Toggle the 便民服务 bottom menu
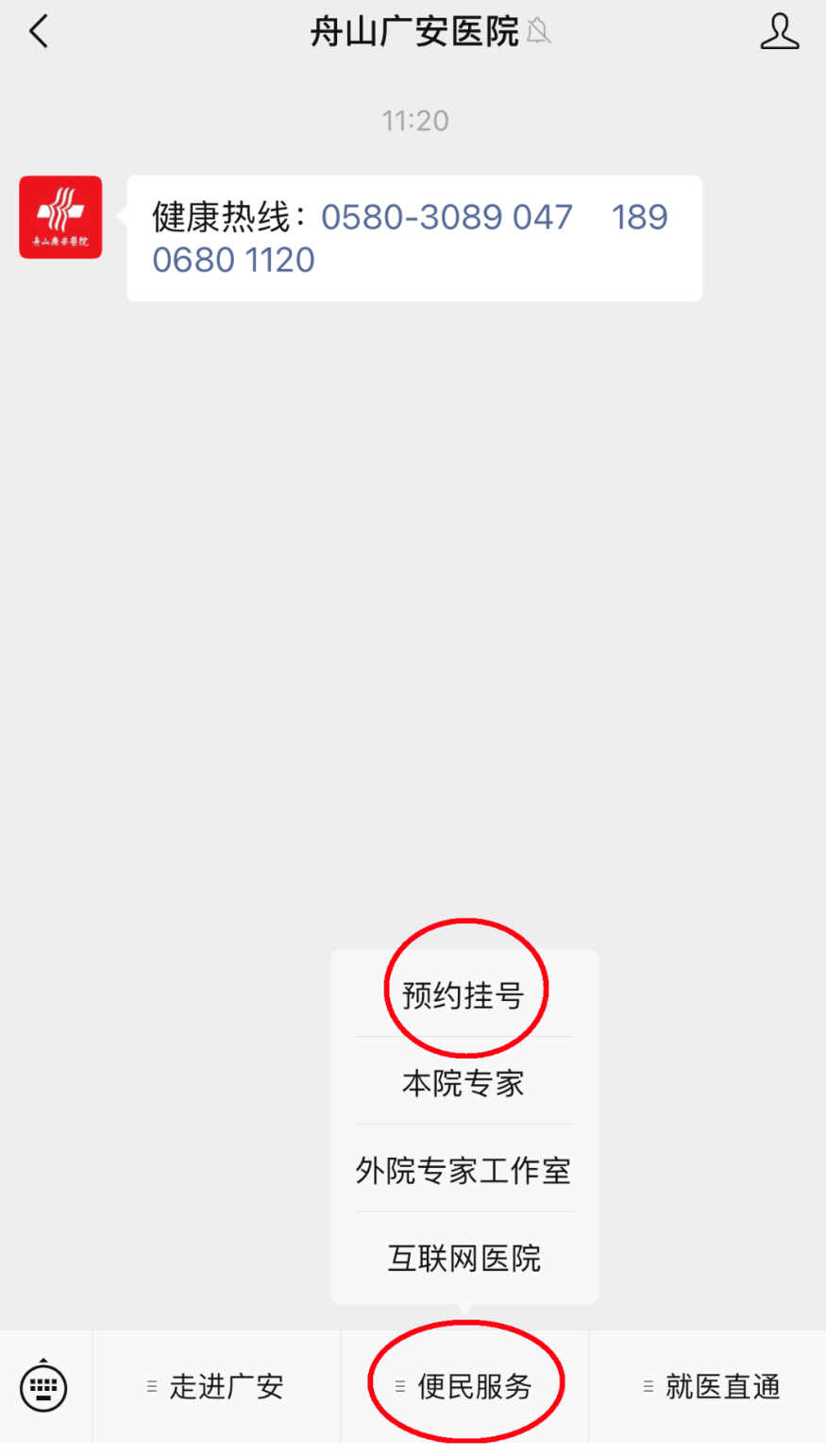The width and height of the screenshot is (826, 1456). pos(464,1386)
